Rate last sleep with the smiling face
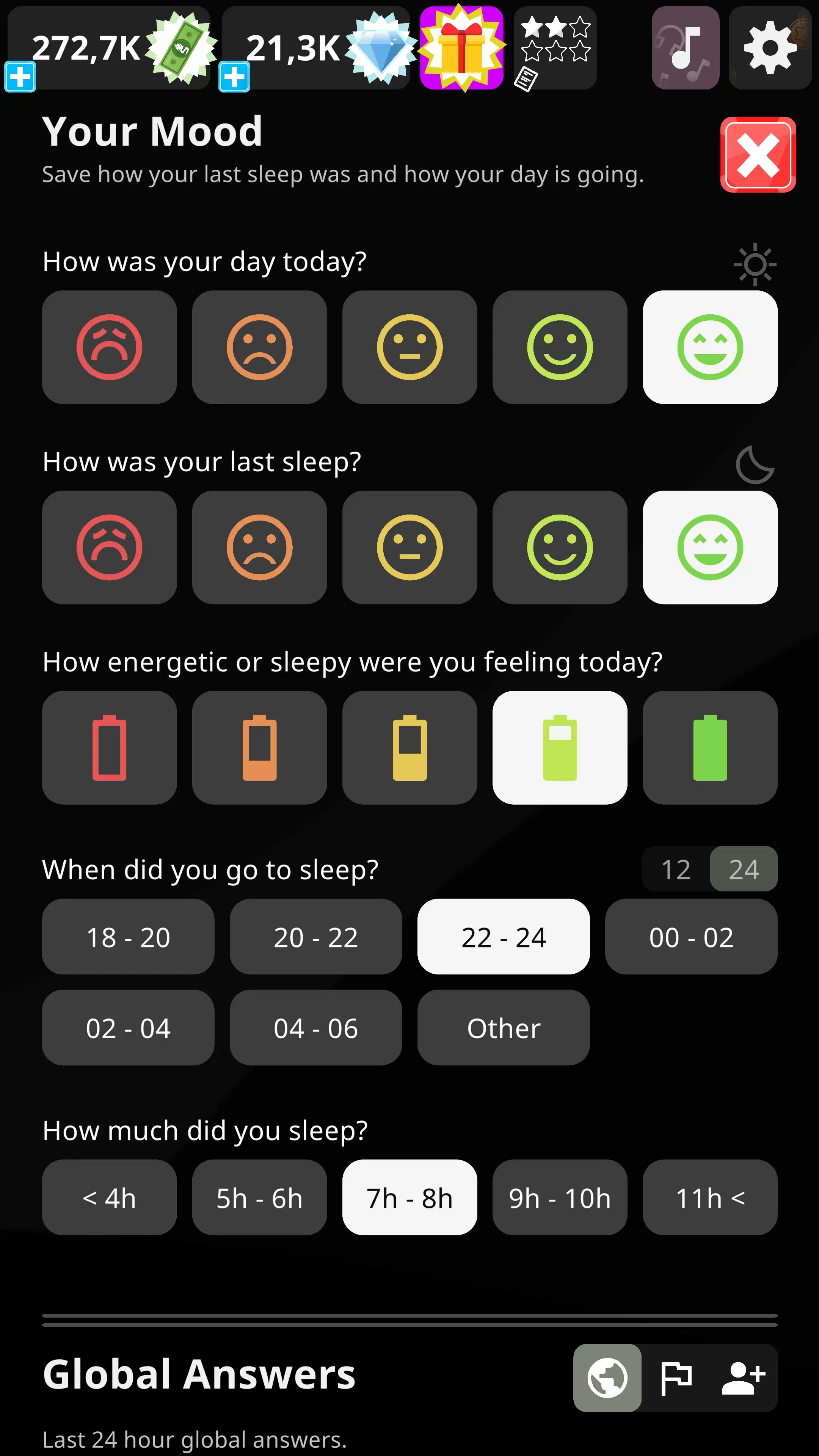 [560, 547]
